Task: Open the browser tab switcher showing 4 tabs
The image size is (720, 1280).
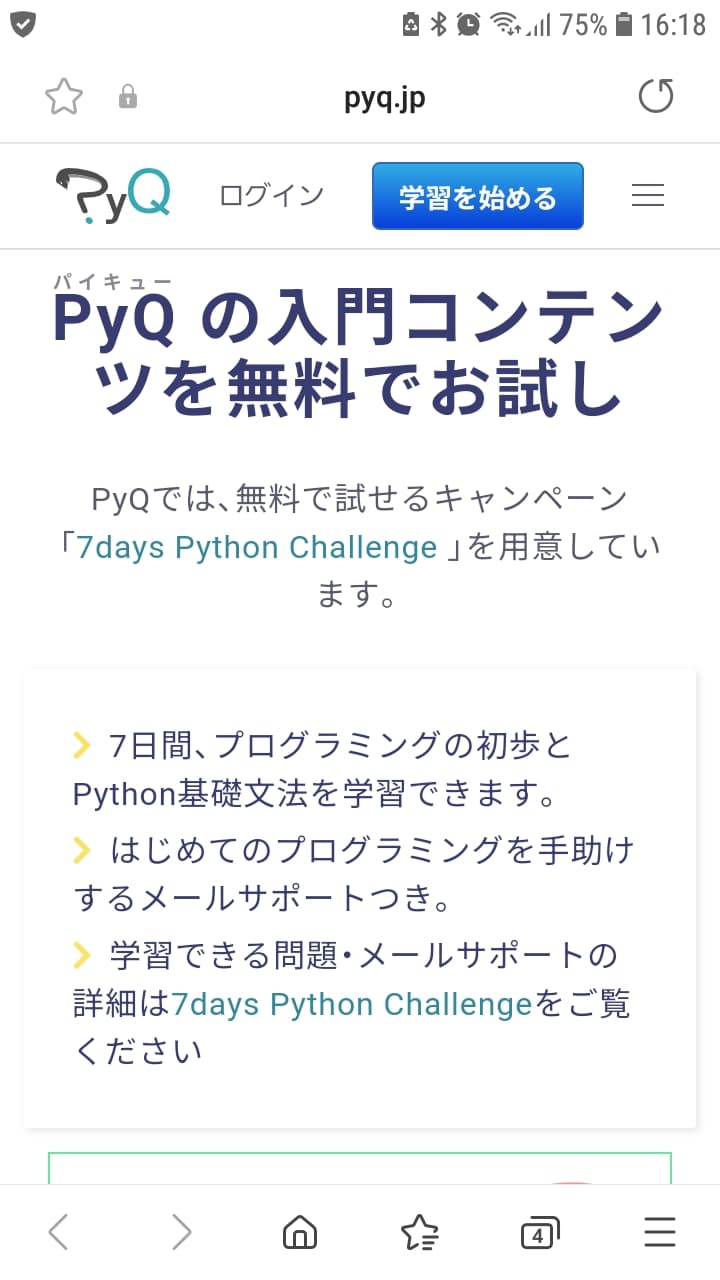Action: 539,1231
